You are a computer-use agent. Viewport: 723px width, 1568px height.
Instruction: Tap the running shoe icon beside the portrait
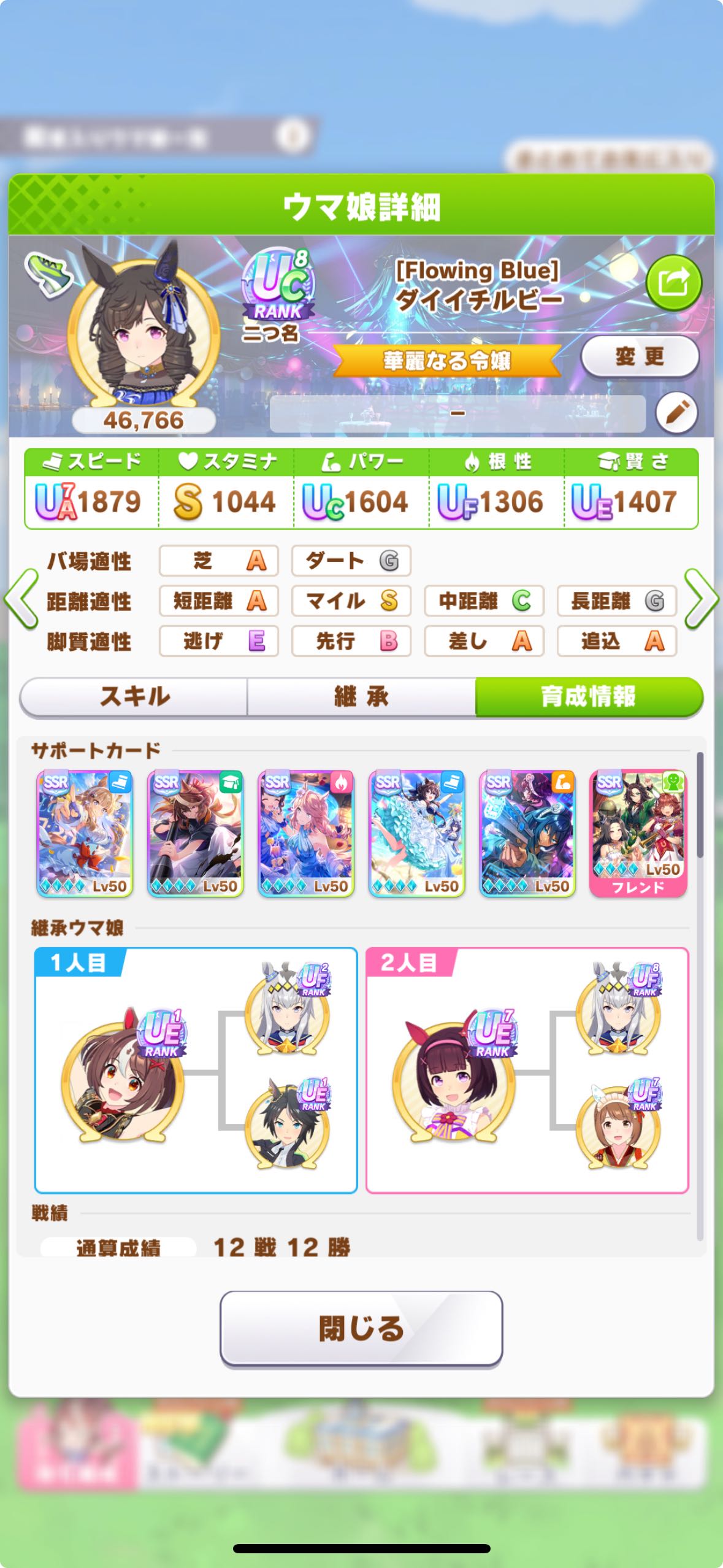48,272
